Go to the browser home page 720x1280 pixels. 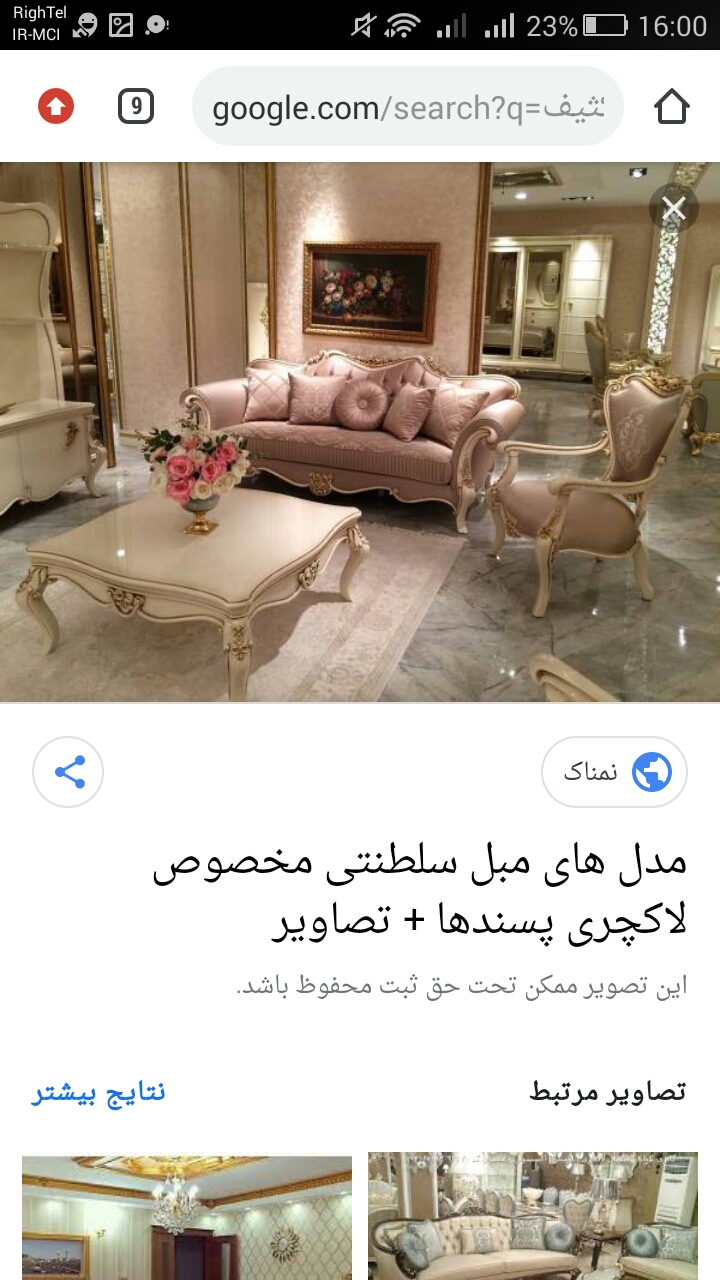[671, 106]
